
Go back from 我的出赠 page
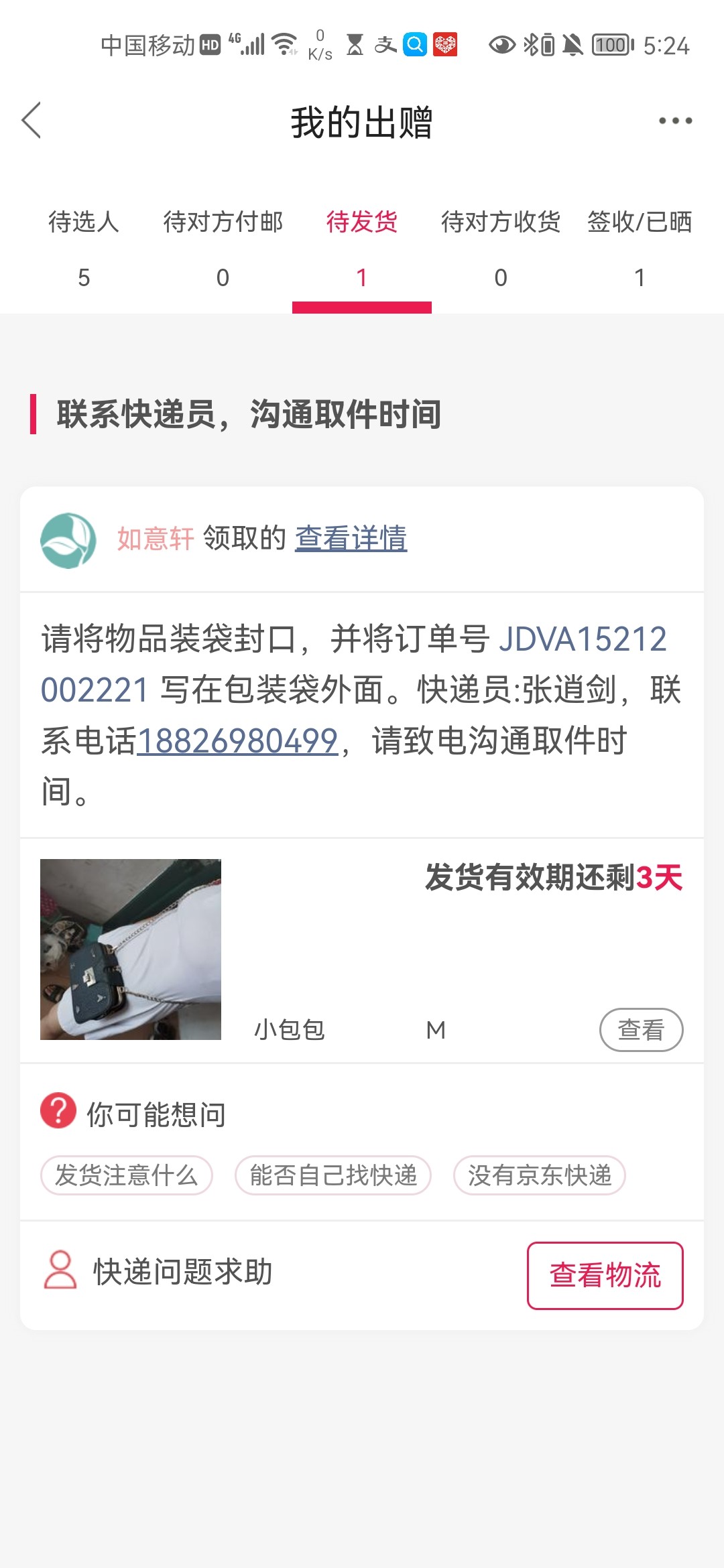(32, 121)
